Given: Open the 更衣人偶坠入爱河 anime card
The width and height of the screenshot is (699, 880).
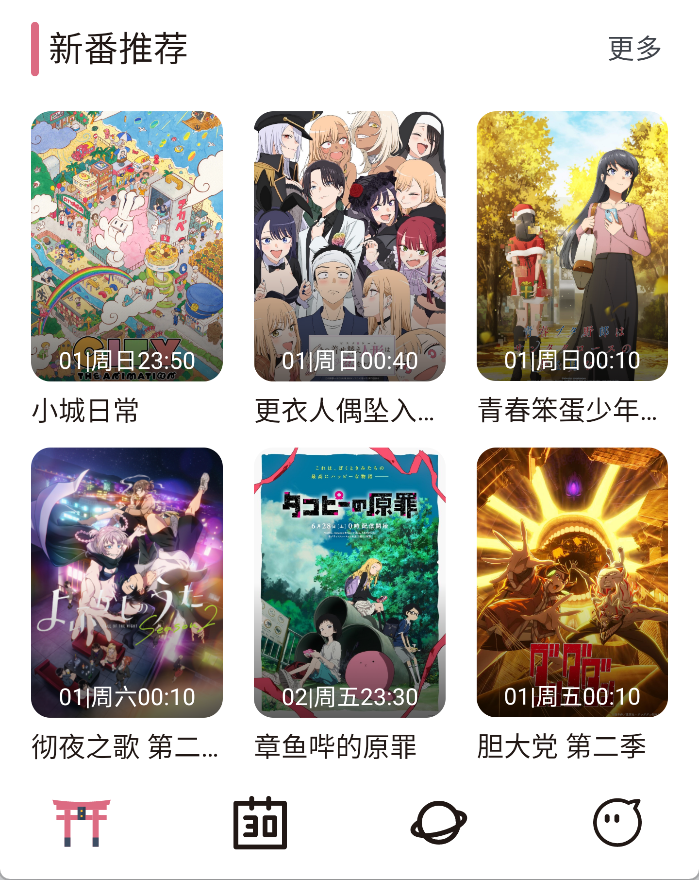Looking at the screenshot, I should pos(349,246).
